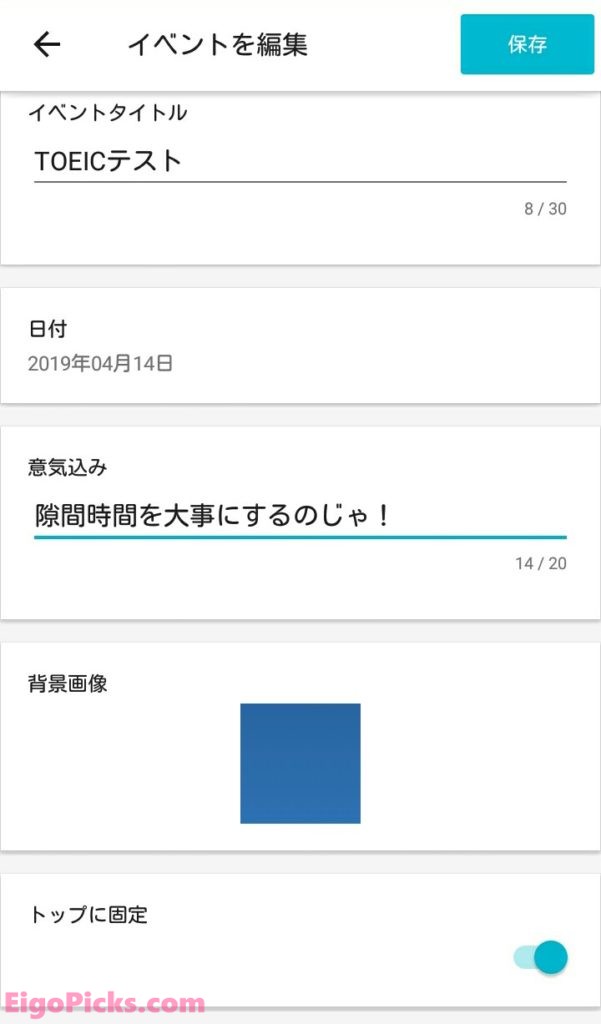Change the blue background image
The width and height of the screenshot is (601, 1024).
tap(300, 763)
